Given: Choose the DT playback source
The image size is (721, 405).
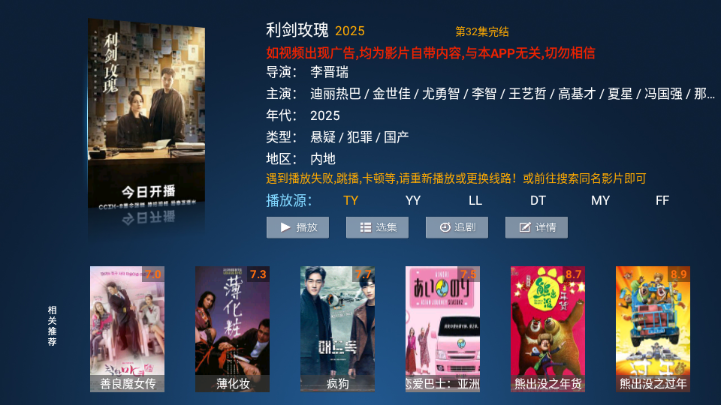Looking at the screenshot, I should tap(538, 200).
